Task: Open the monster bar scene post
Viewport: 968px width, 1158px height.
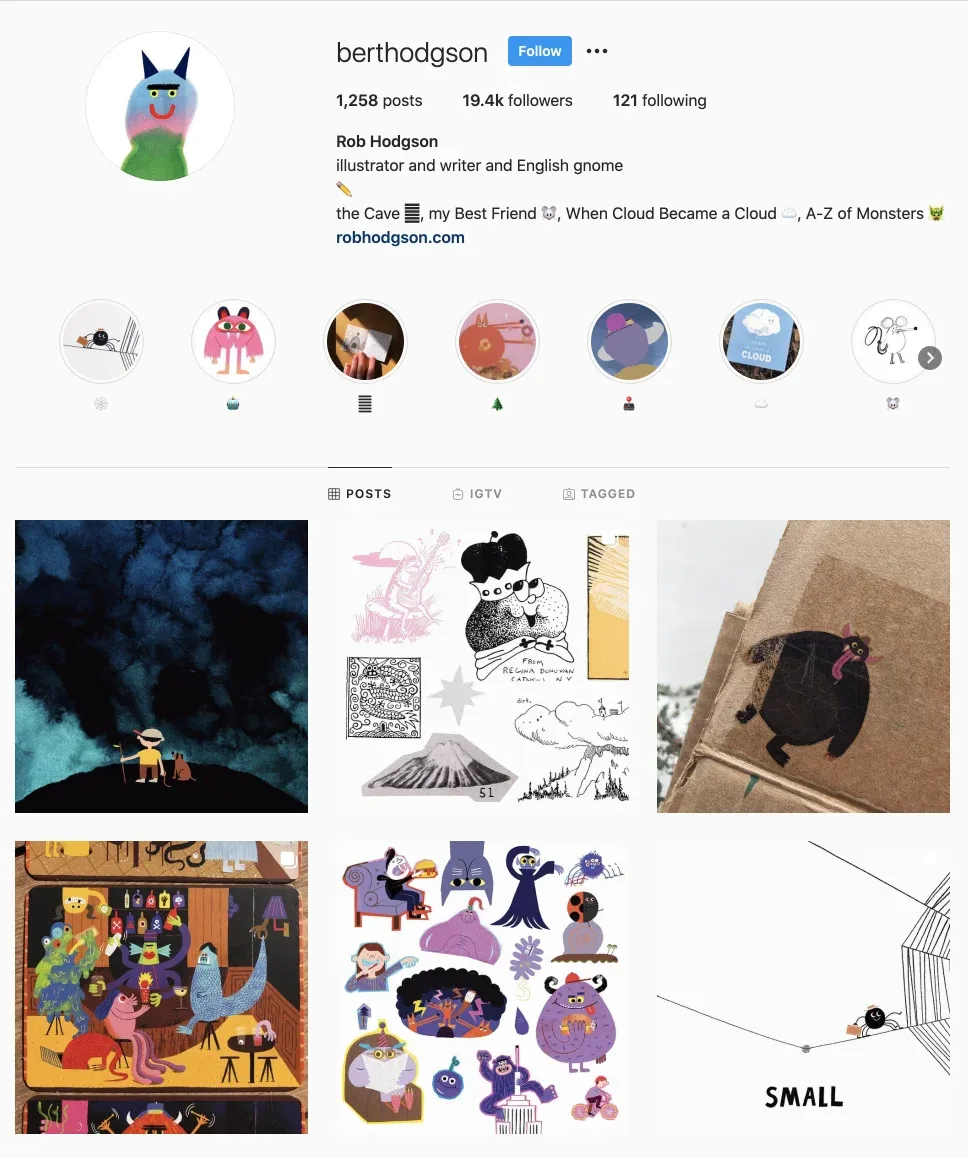Action: (161, 987)
